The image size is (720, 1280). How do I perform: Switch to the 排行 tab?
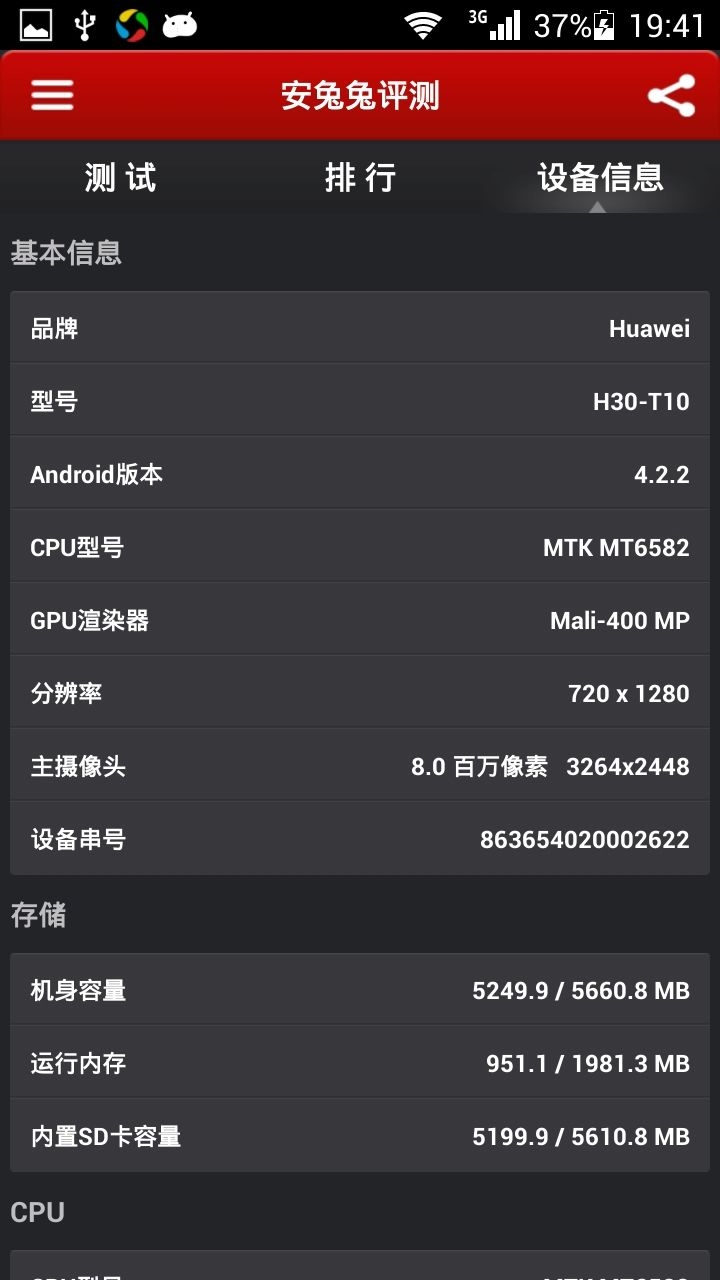click(360, 178)
